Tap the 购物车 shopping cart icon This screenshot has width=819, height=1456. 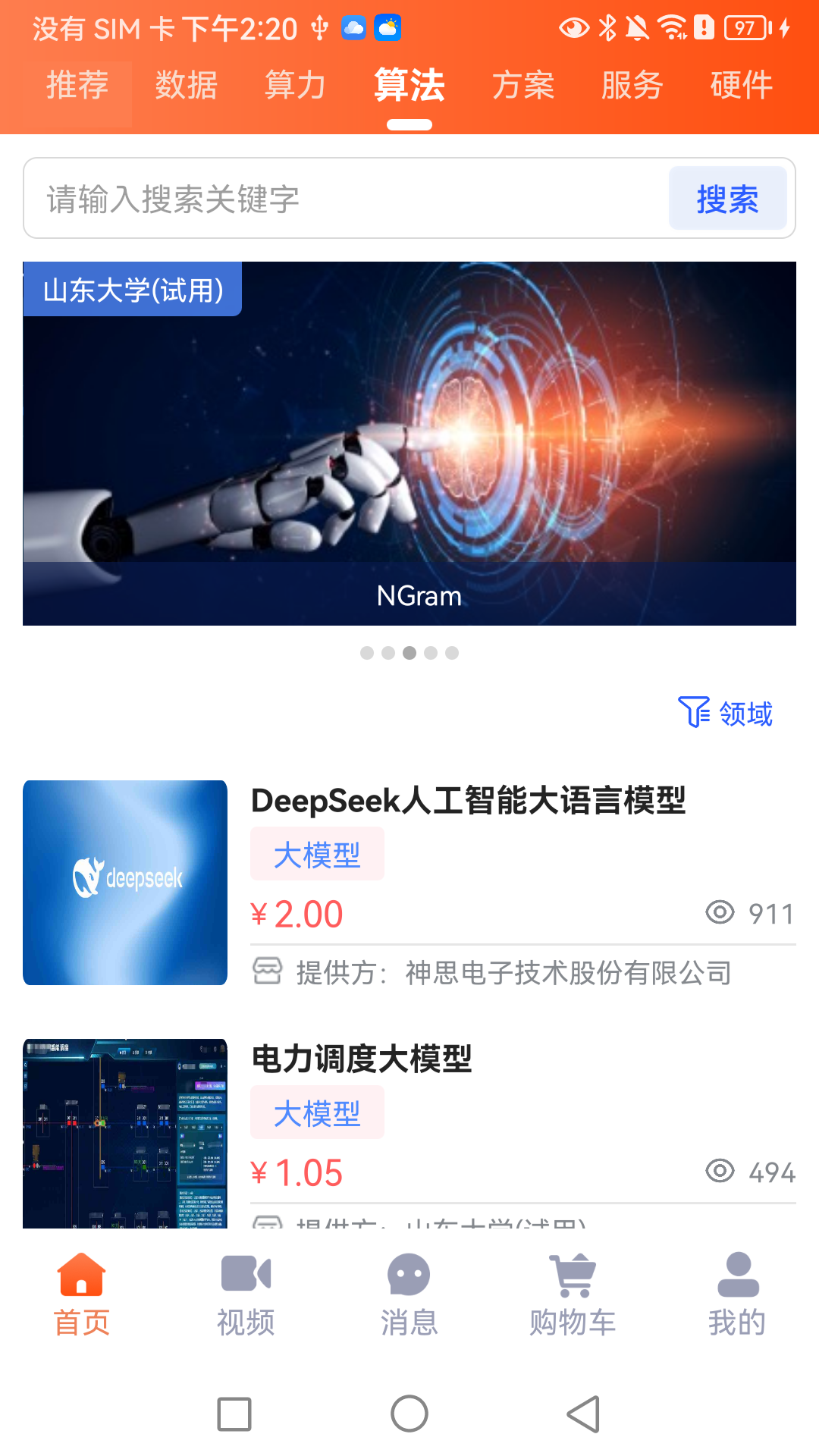(x=573, y=1276)
